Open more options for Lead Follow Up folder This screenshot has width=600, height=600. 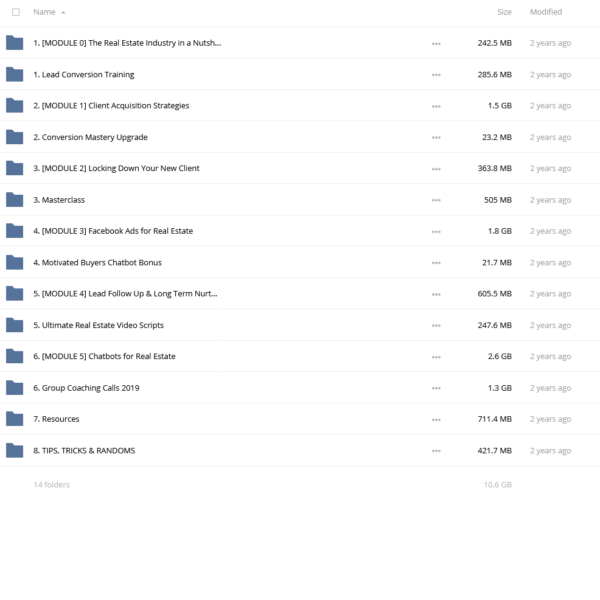click(x=435, y=294)
